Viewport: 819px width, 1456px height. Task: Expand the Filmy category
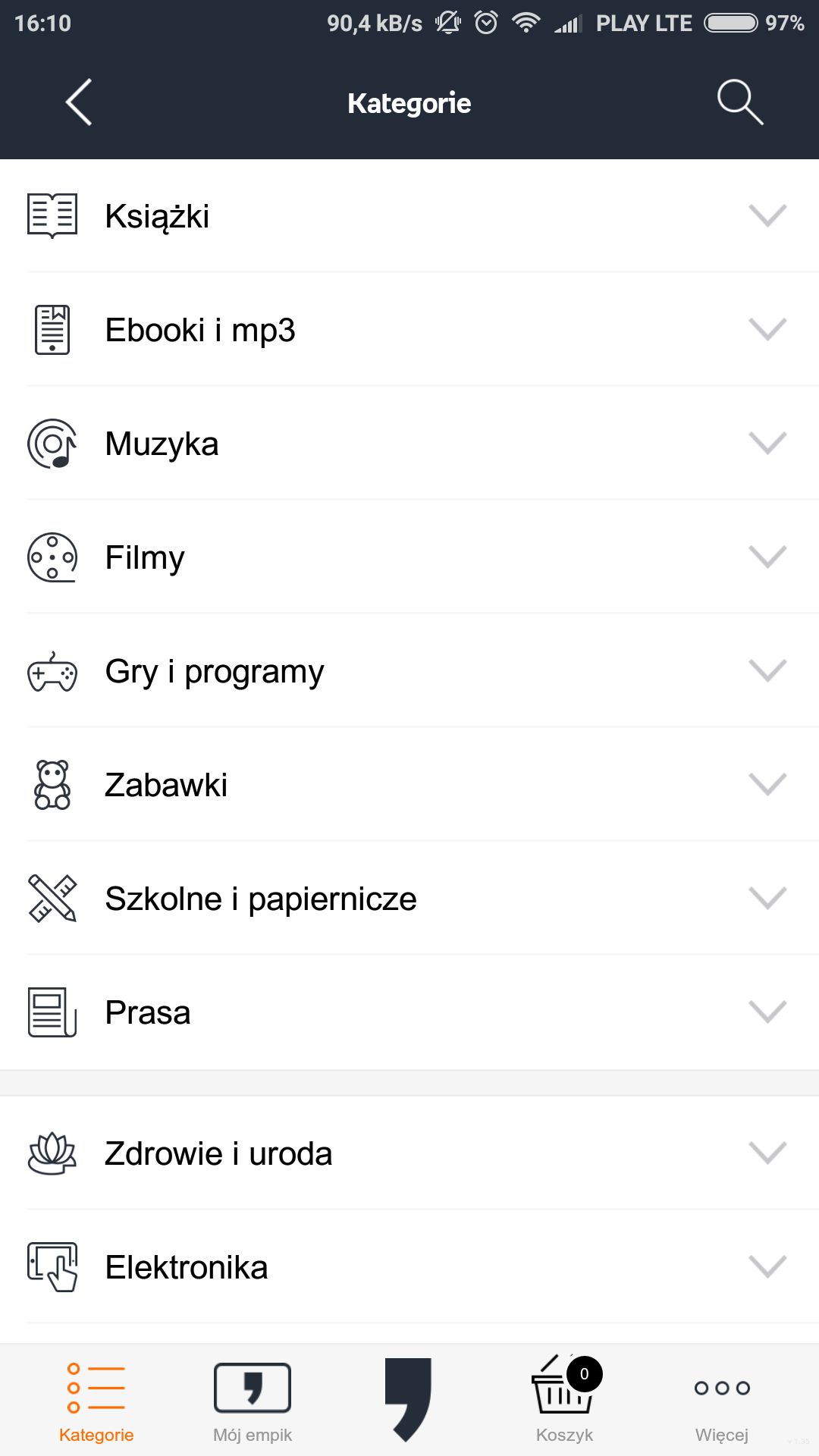click(x=409, y=557)
